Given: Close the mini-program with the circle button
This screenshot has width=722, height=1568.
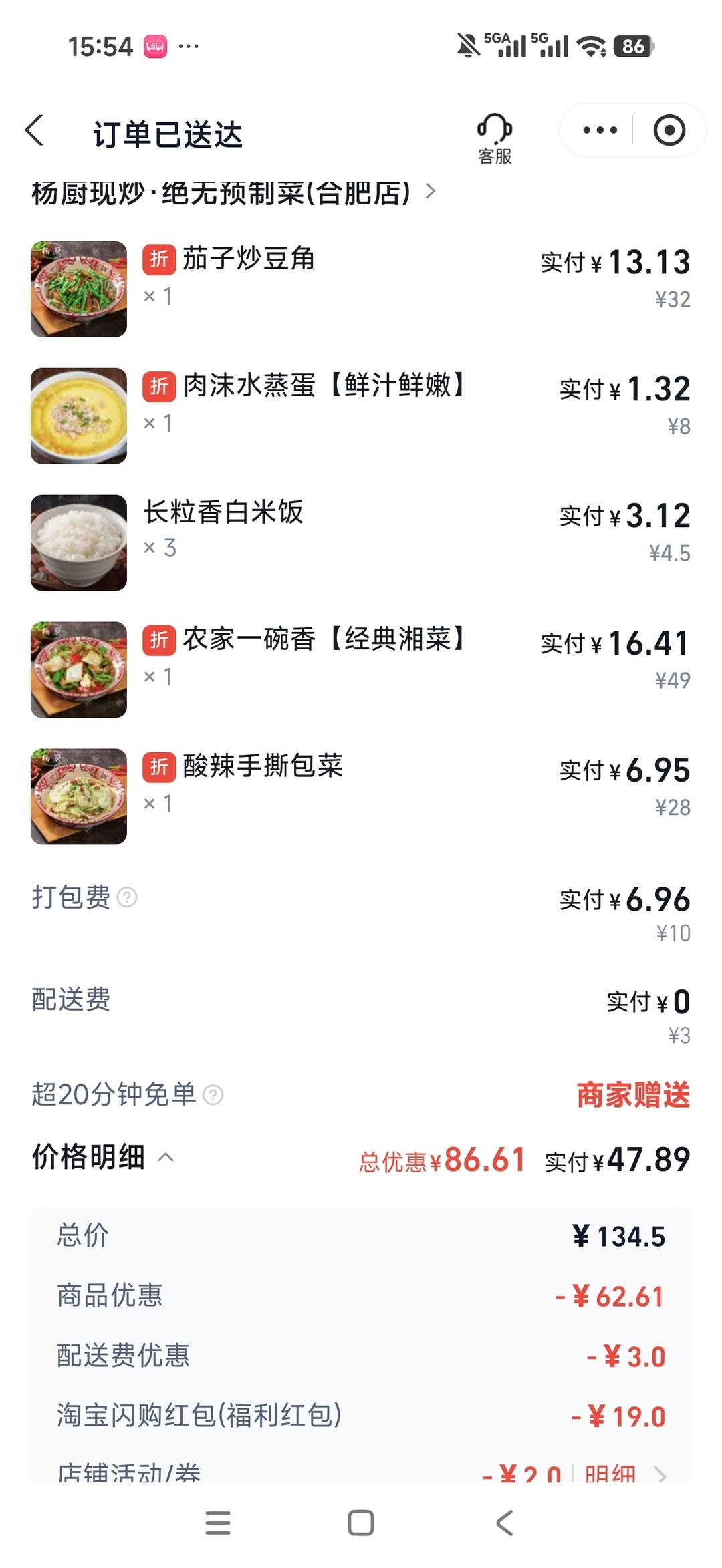Looking at the screenshot, I should pyautogui.click(x=669, y=130).
